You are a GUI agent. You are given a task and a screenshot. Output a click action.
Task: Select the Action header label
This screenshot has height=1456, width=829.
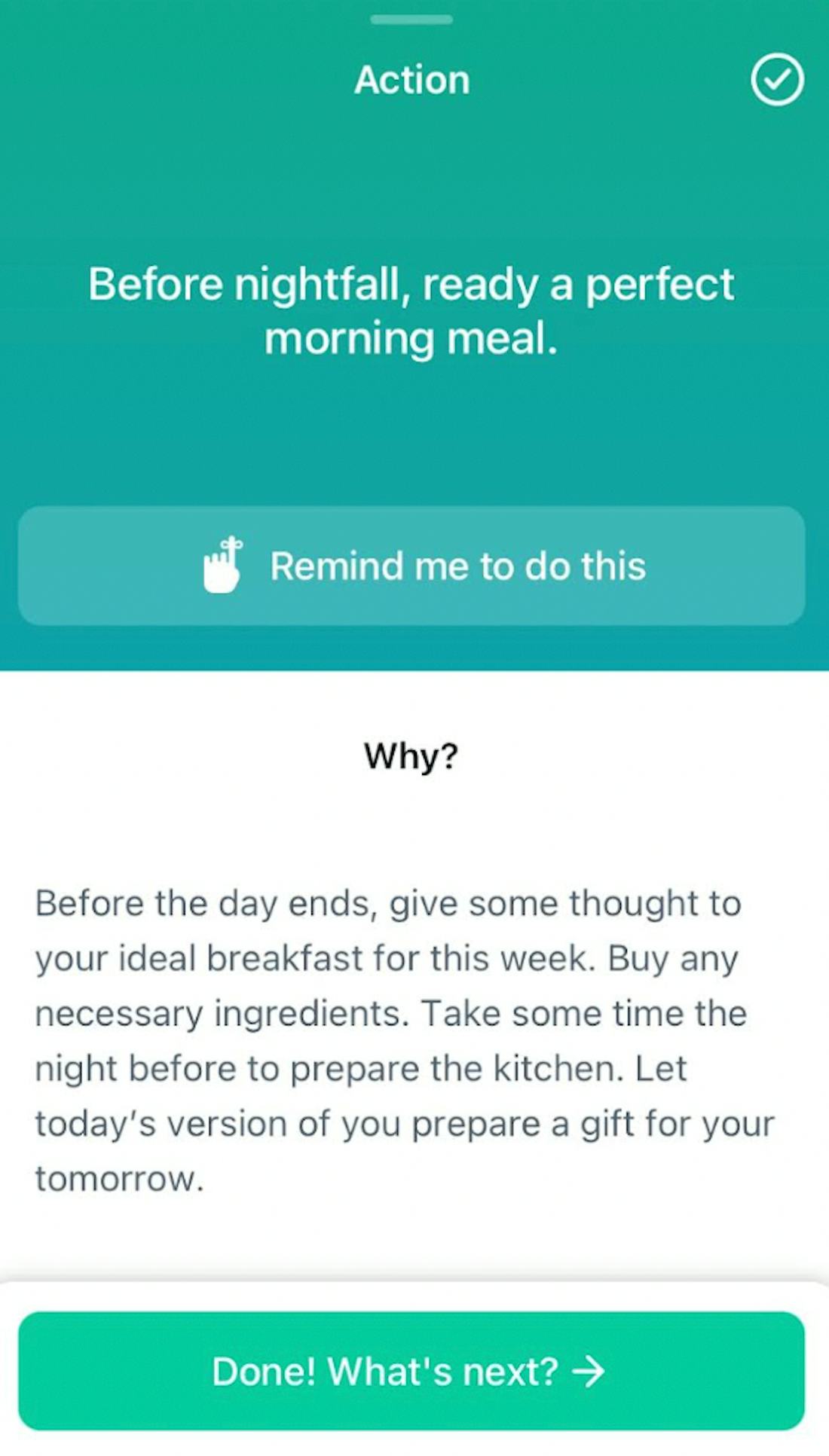(413, 80)
